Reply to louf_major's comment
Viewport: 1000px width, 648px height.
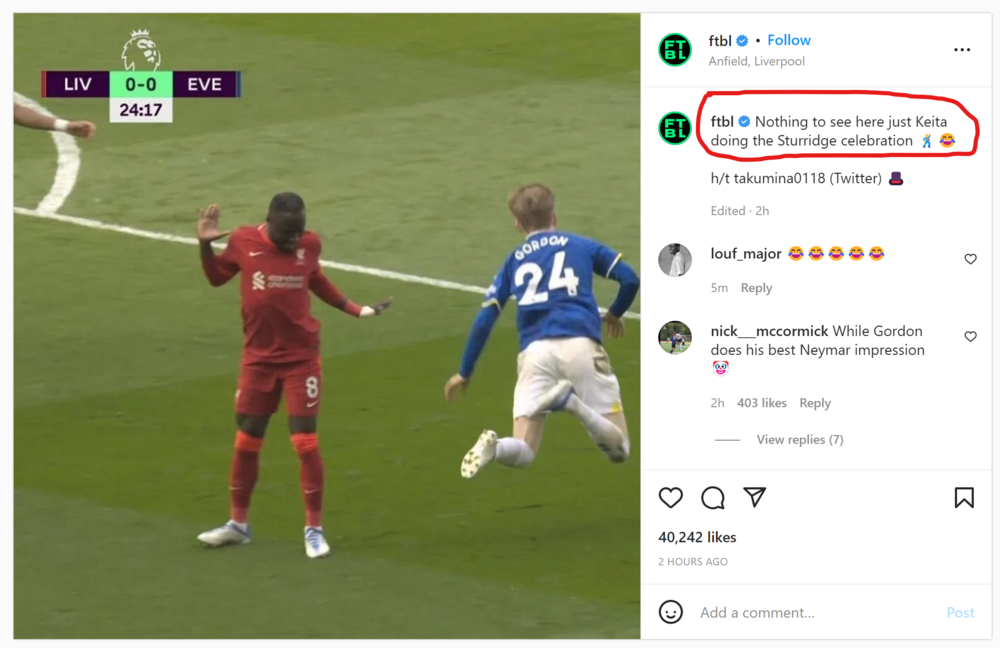[756, 288]
